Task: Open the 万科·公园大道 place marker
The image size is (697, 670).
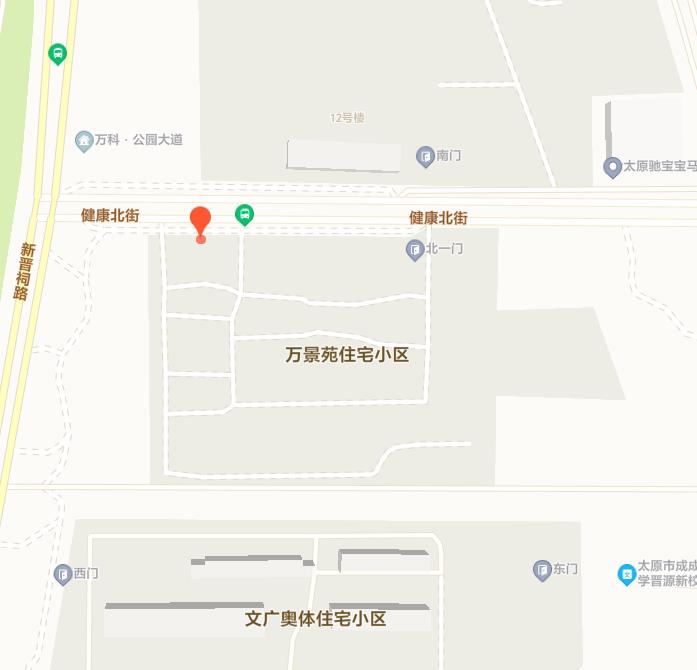Action: [85, 140]
